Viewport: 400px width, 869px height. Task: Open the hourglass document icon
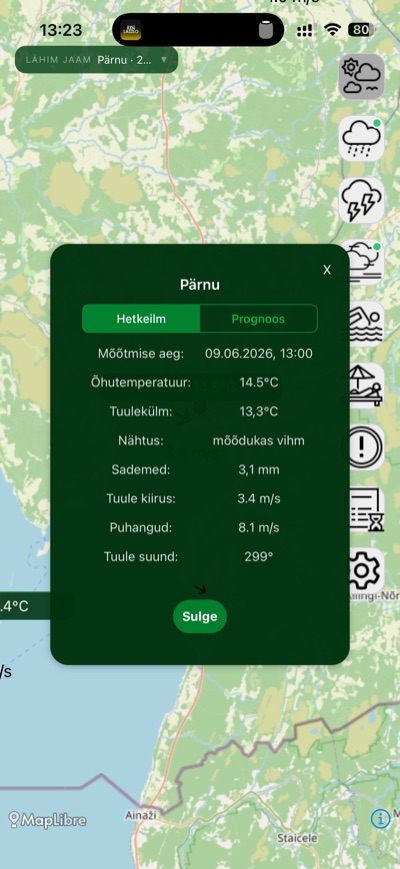click(x=366, y=510)
